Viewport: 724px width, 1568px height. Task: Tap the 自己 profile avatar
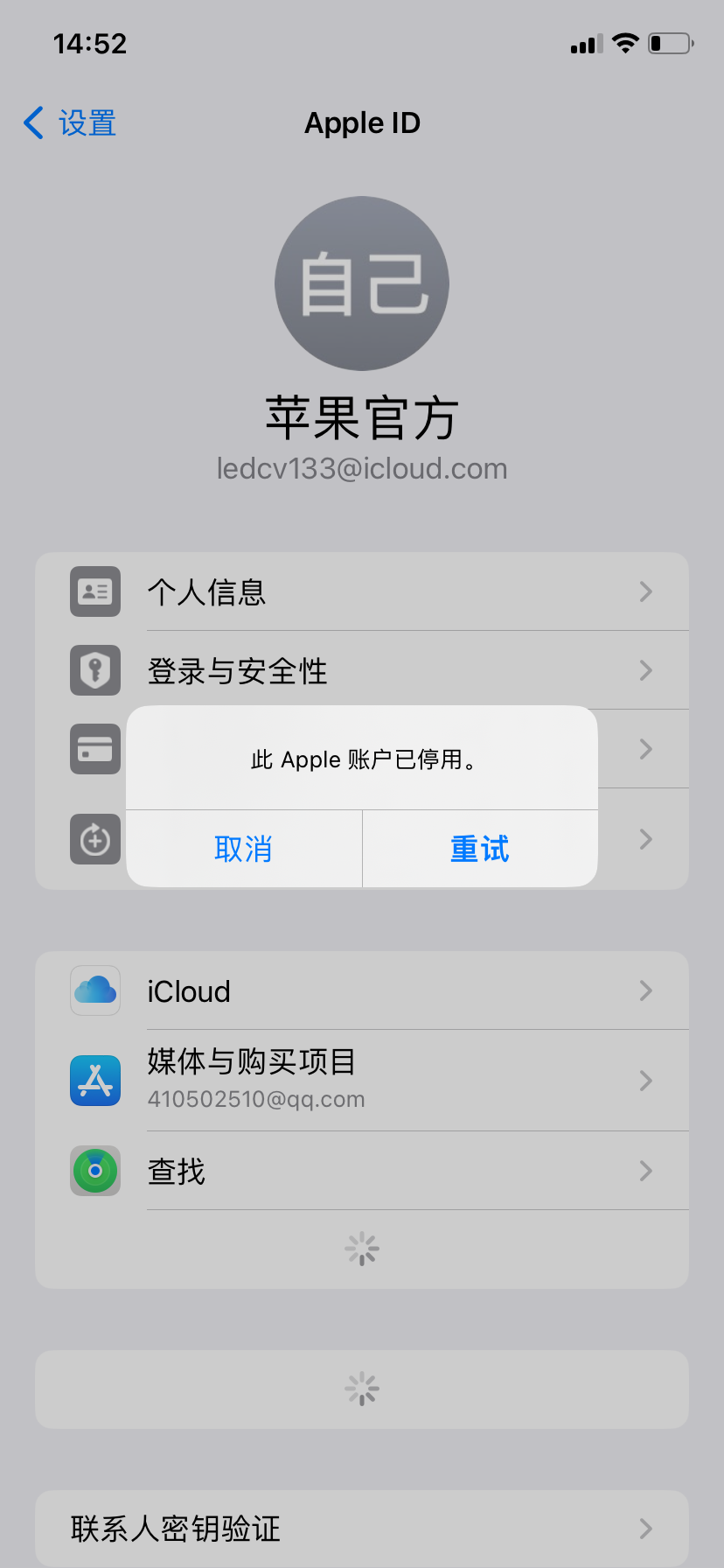coord(362,283)
